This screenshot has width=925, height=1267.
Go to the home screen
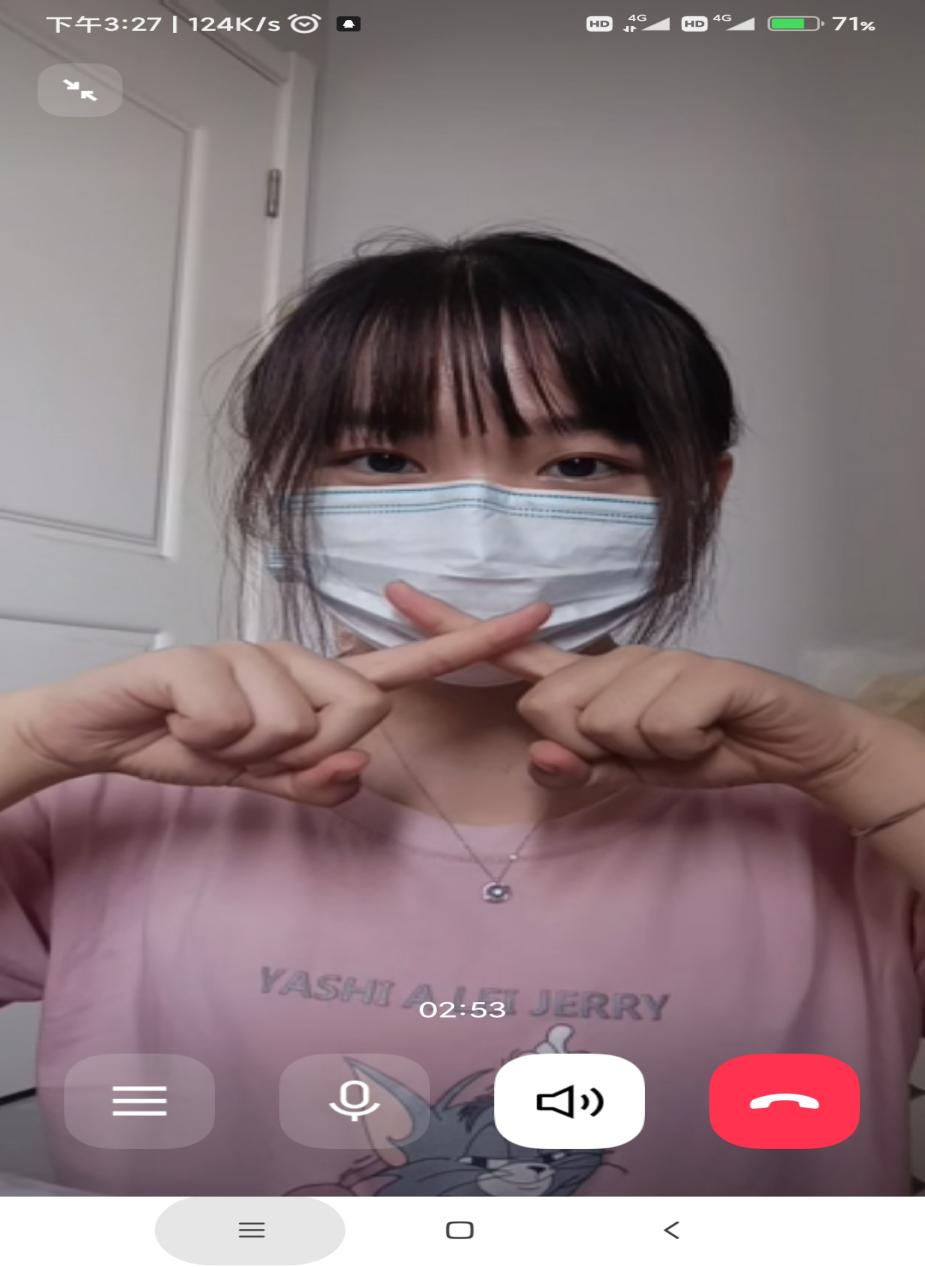coord(460,1230)
